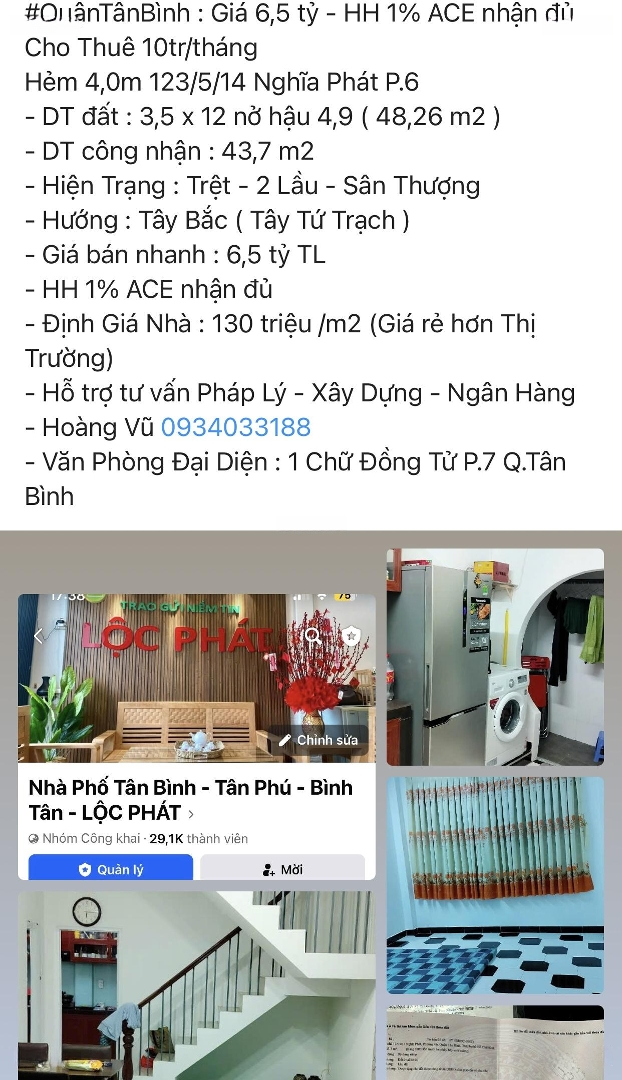Open the LỘC PHÁT group screenshot photo
Screen dimensions: 622x1080
(197, 736)
